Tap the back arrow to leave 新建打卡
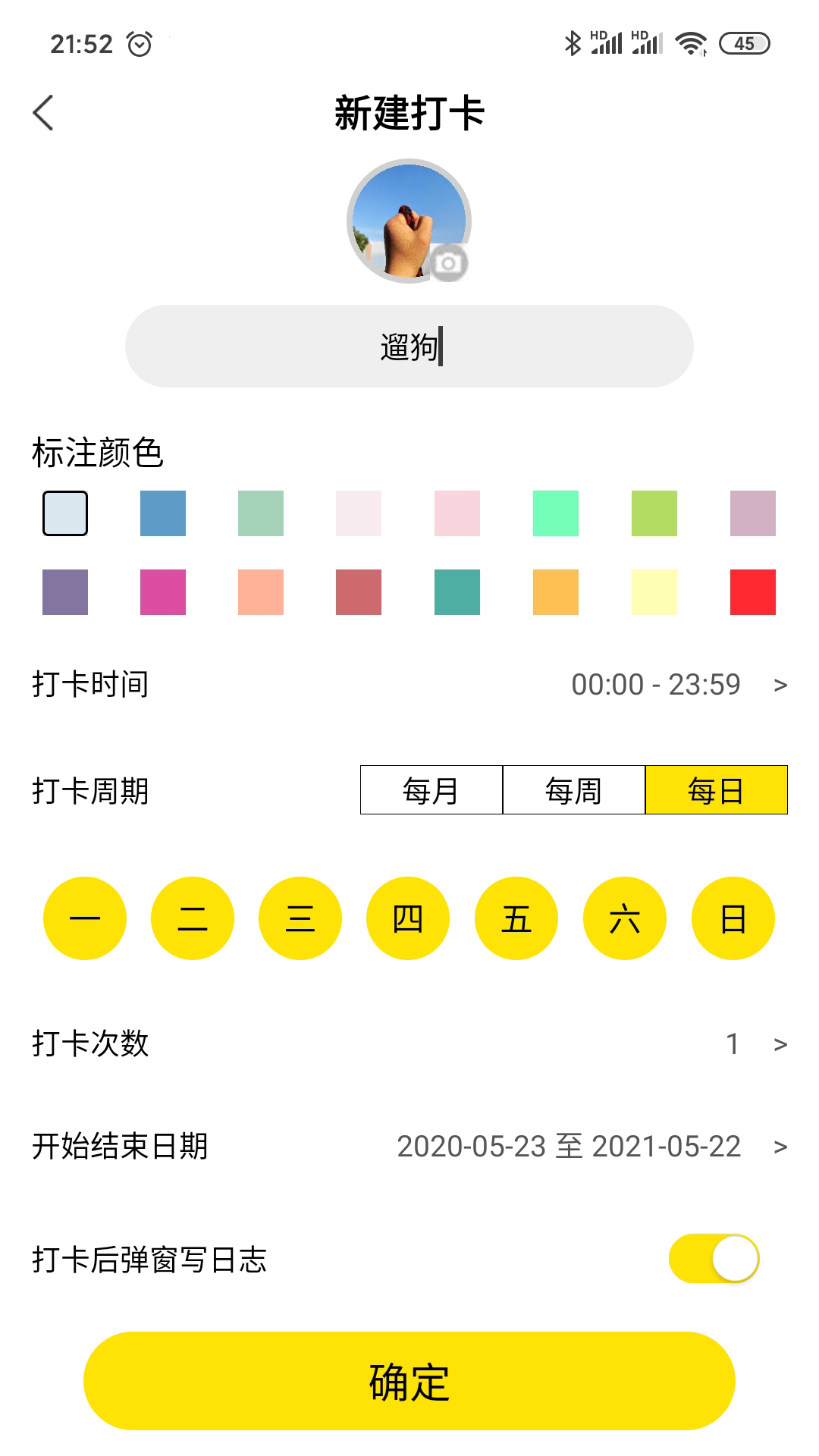Viewport: 819px width, 1456px height. [43, 112]
